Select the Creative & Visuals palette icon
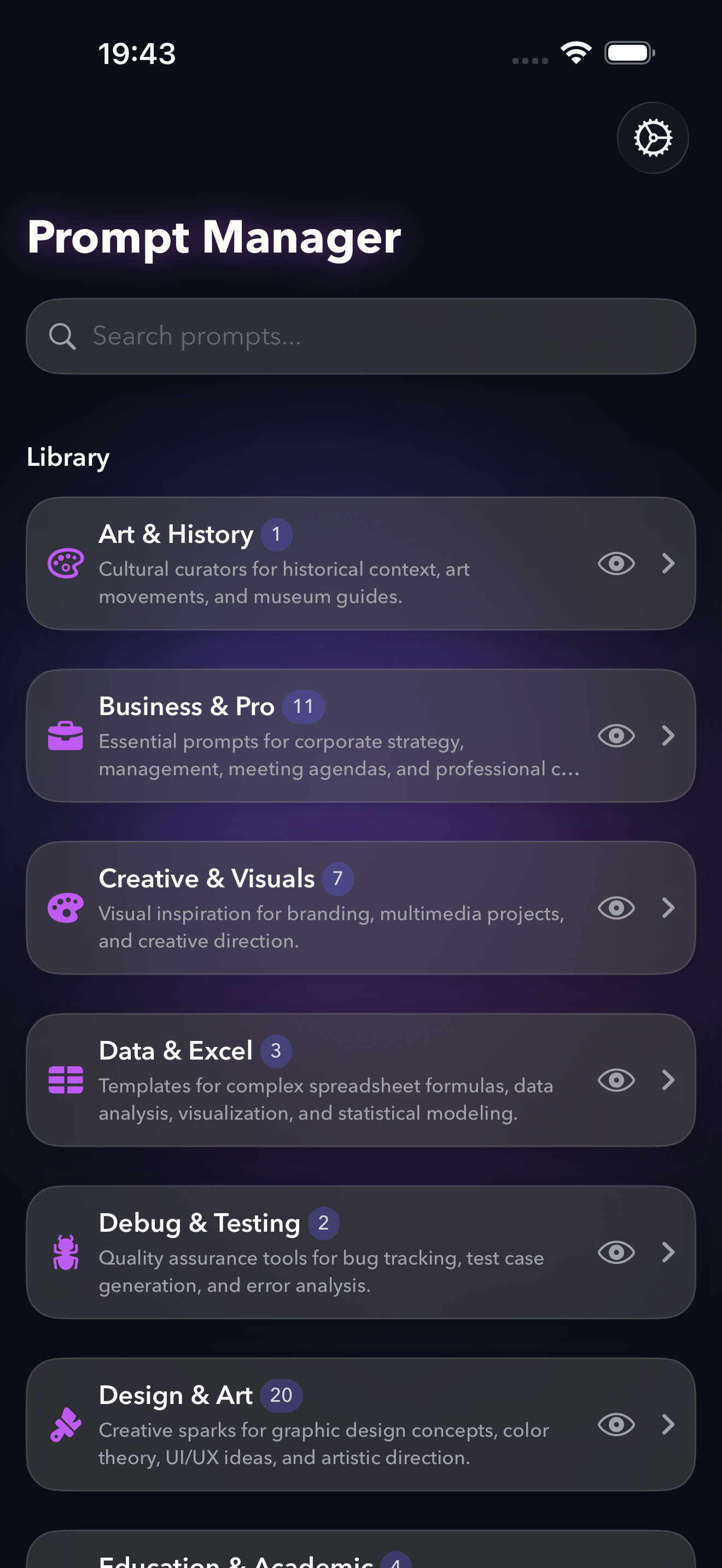722x1568 pixels. (x=65, y=908)
